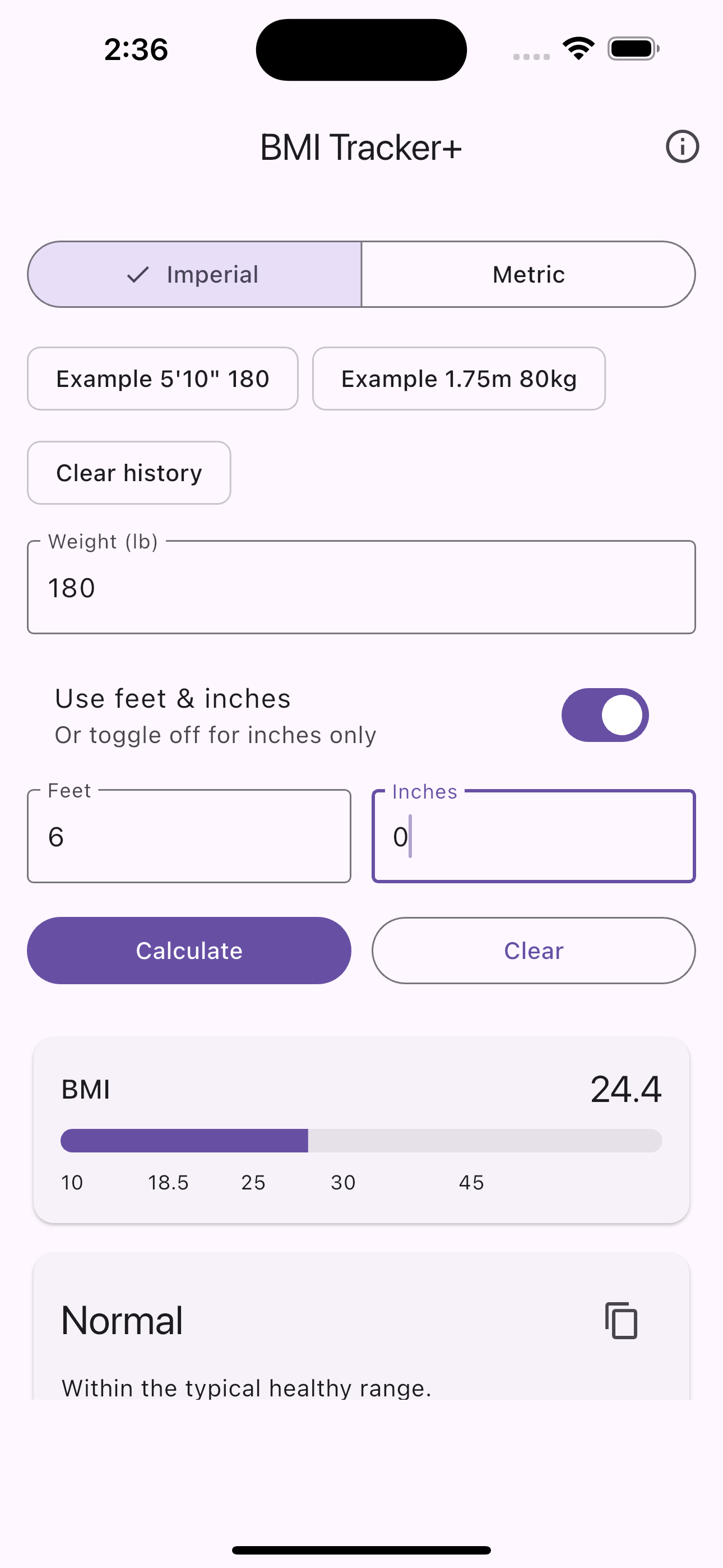This screenshot has width=723, height=1568.
Task: Focus the Feet input field
Action: point(189,836)
